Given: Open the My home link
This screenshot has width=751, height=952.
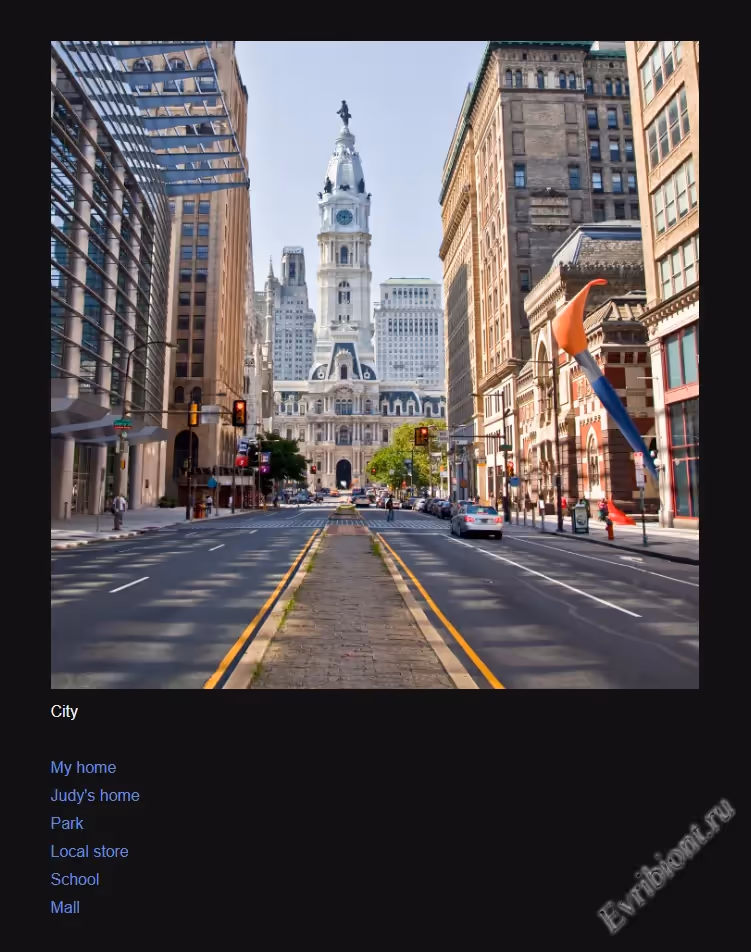Looking at the screenshot, I should [83, 767].
